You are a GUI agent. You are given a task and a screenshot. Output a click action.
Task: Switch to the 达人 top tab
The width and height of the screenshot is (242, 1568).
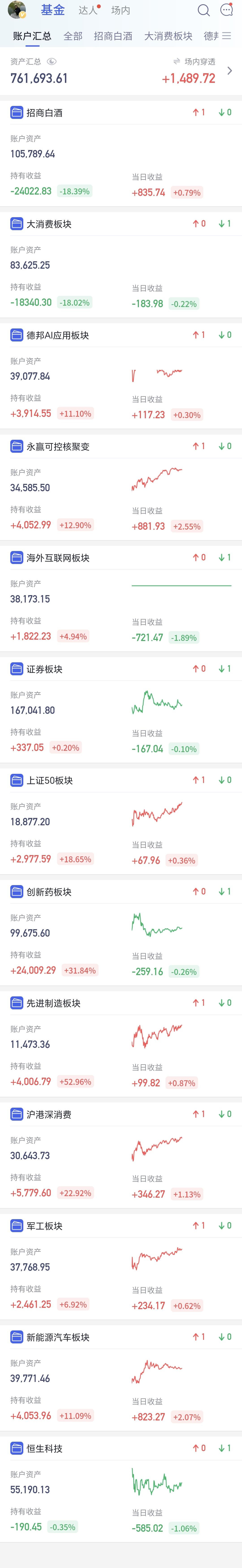(88, 10)
